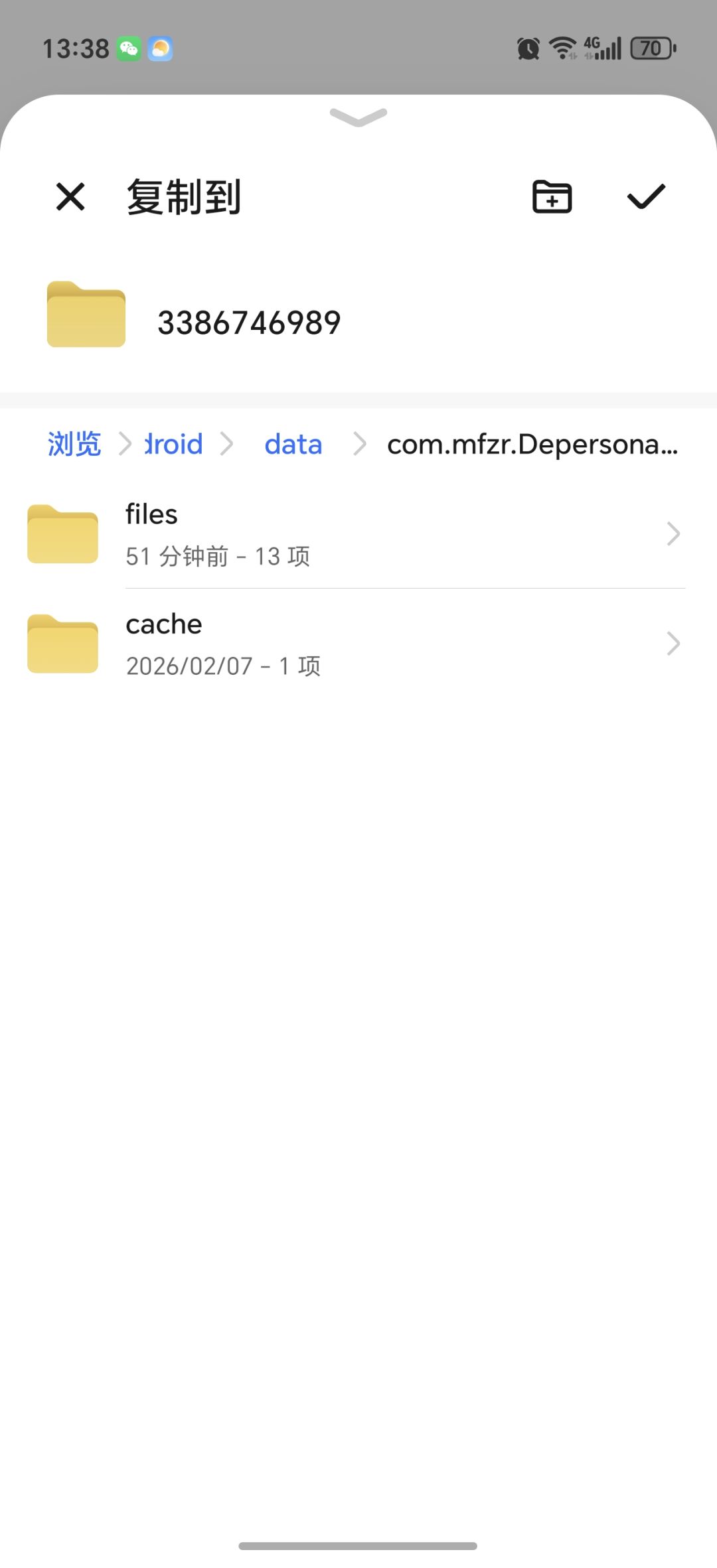Open 浏览 from the breadcrumb path

point(74,444)
